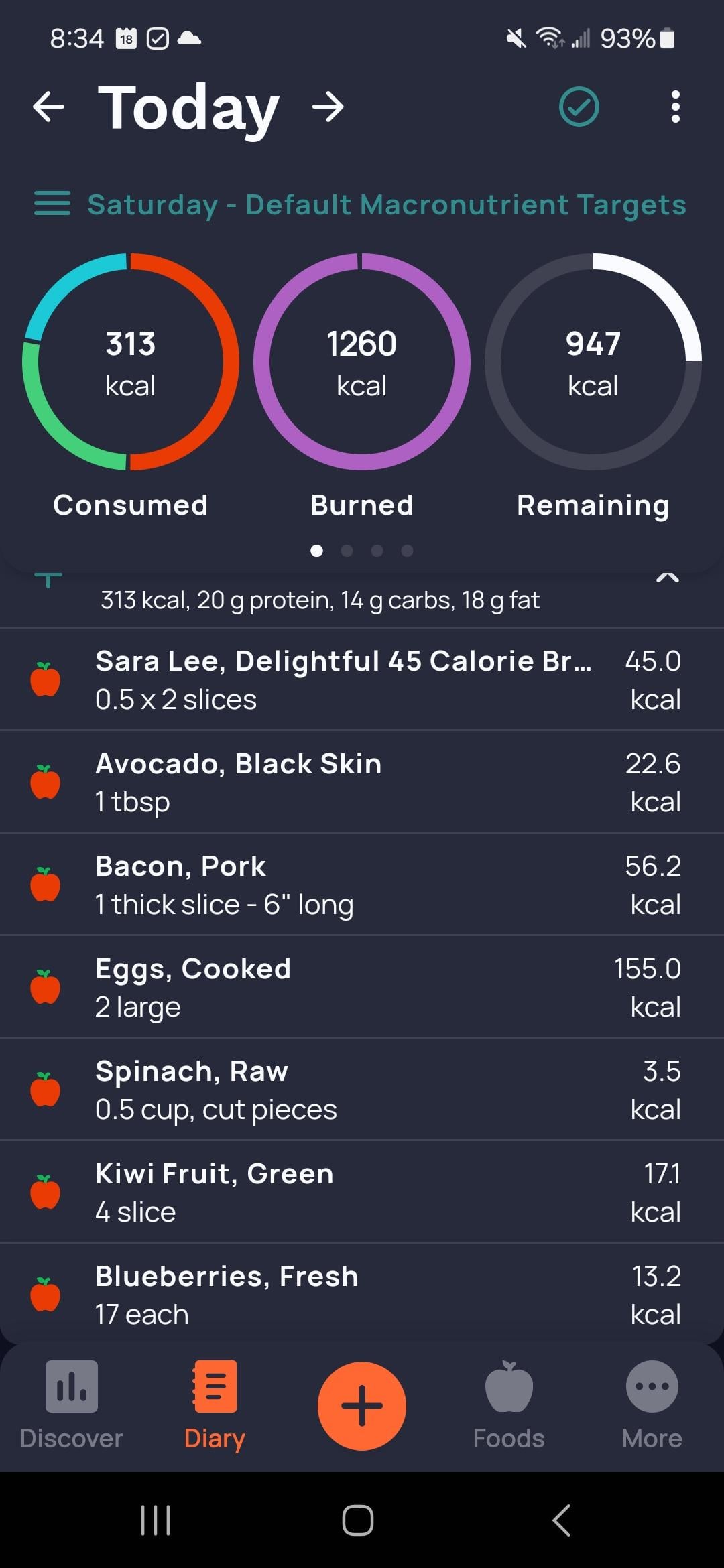Viewport: 724px width, 1568px height.
Task: Open Saturday Default Macronutrient Targets
Action: point(361,204)
